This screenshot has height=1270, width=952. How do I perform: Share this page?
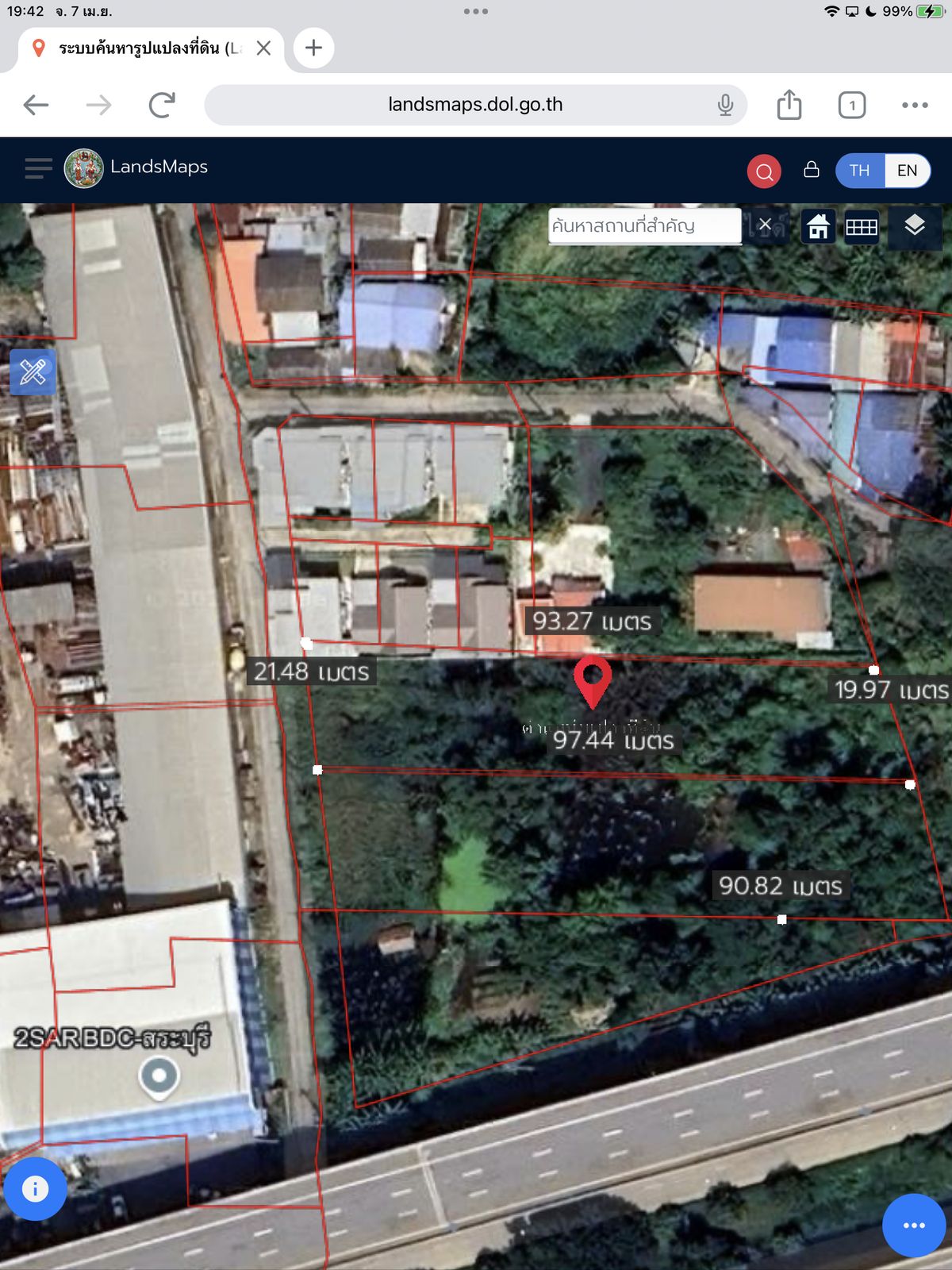point(789,105)
